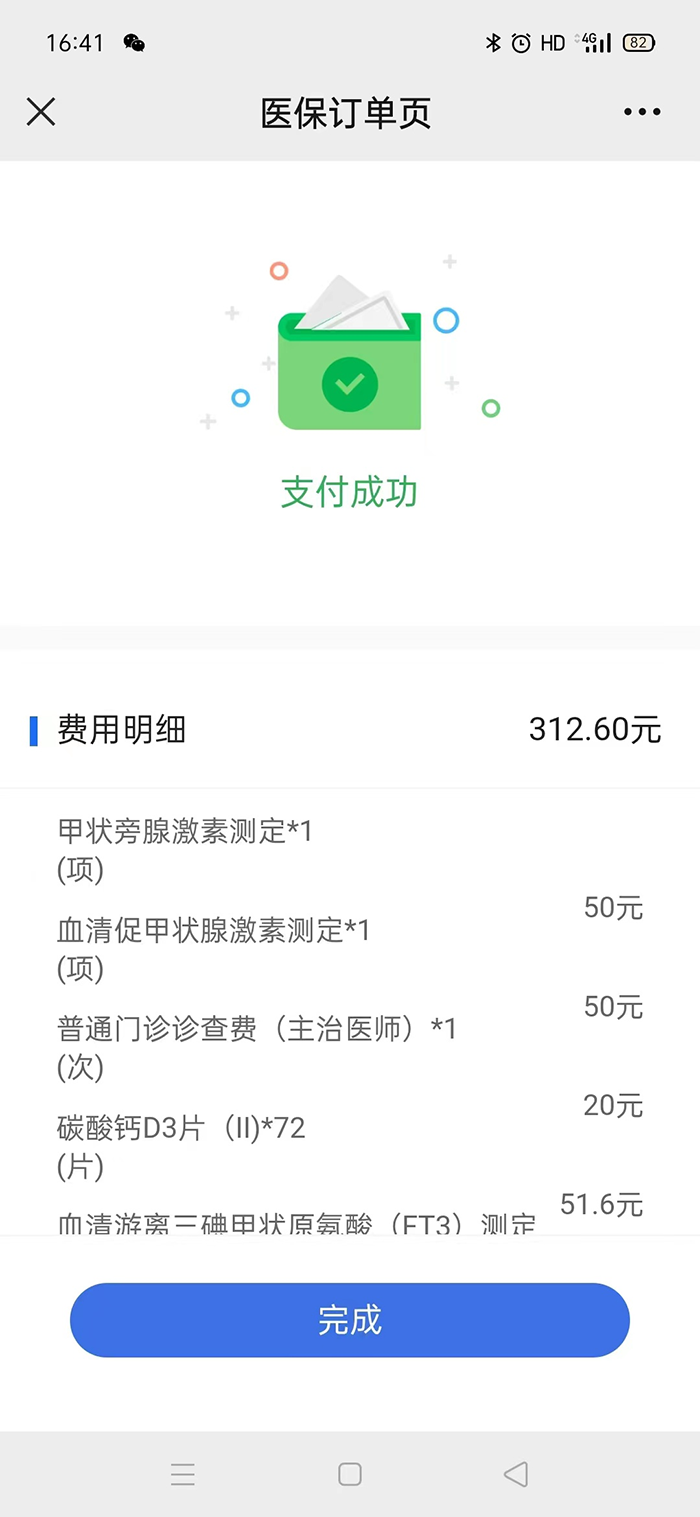Go to the system home screen
Image resolution: width=700 pixels, height=1517 pixels.
(350, 1474)
